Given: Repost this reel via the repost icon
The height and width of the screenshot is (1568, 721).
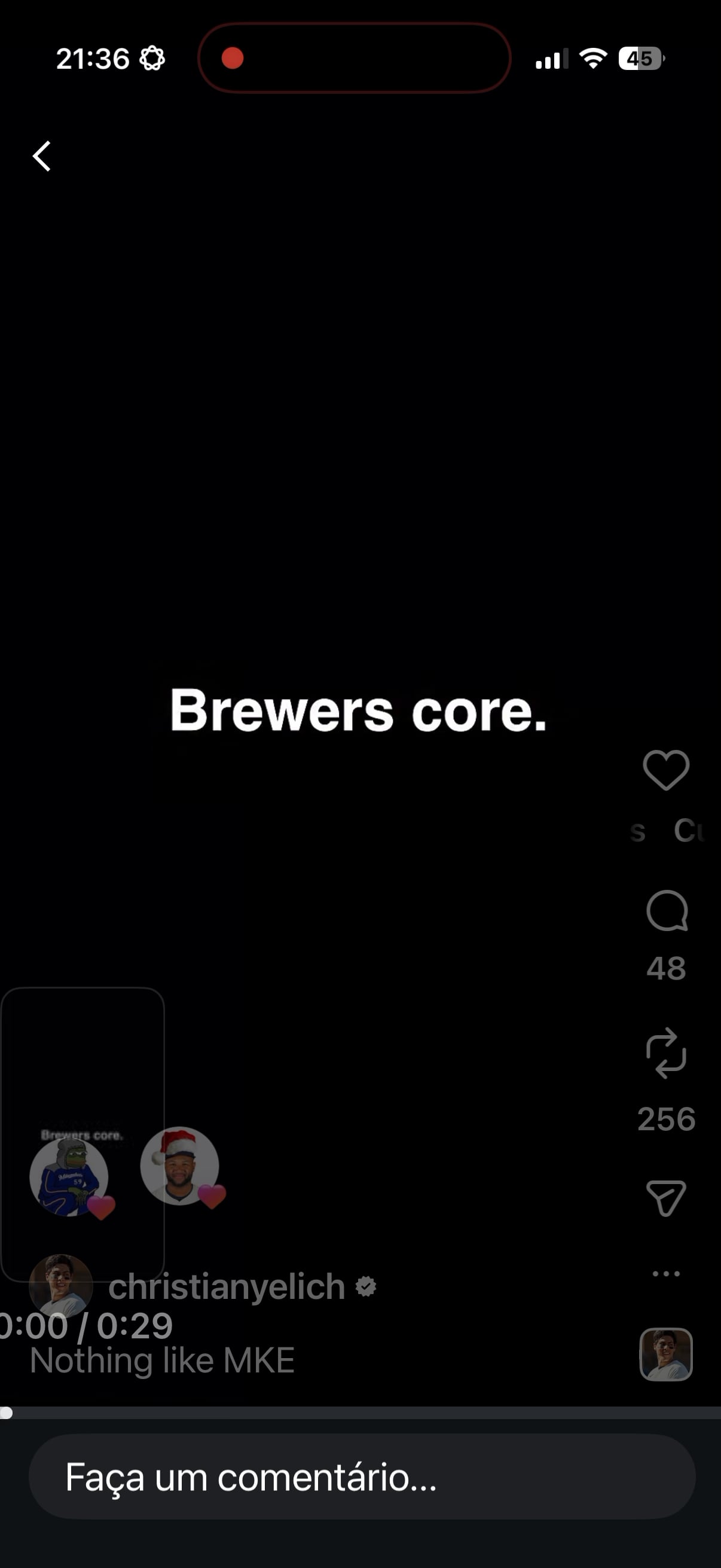Looking at the screenshot, I should (665, 1054).
